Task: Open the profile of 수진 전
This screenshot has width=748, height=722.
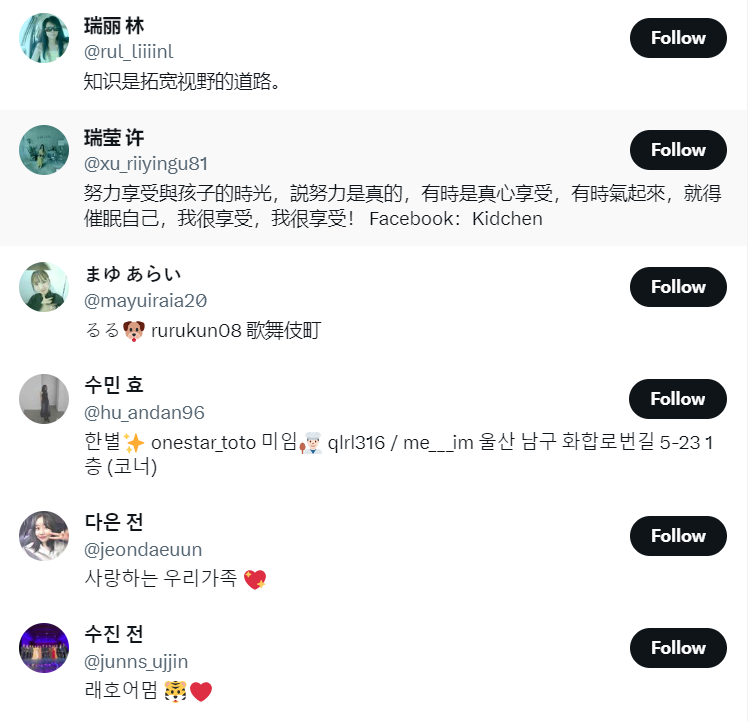Action: (114, 634)
